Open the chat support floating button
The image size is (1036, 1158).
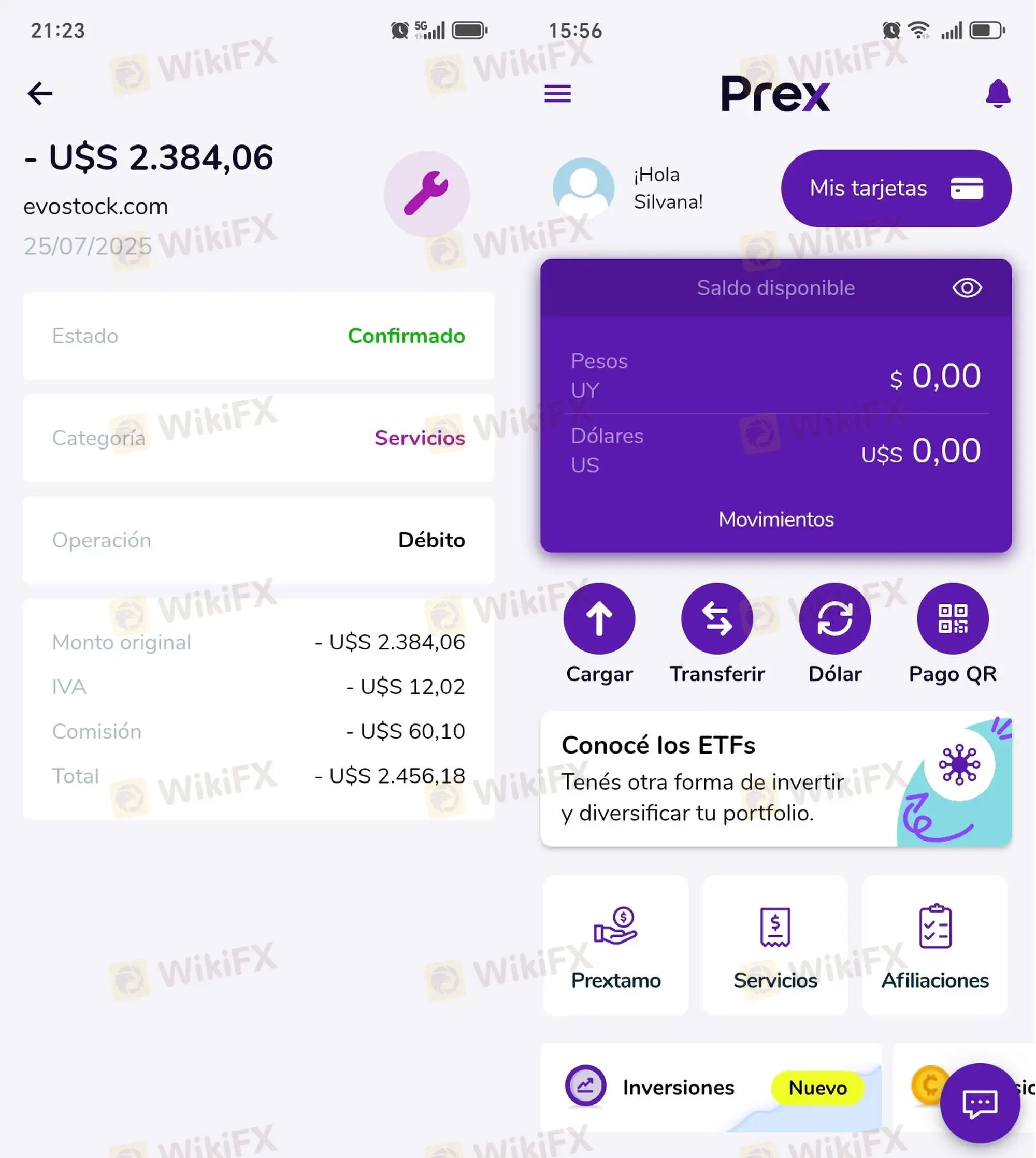pos(979,1102)
